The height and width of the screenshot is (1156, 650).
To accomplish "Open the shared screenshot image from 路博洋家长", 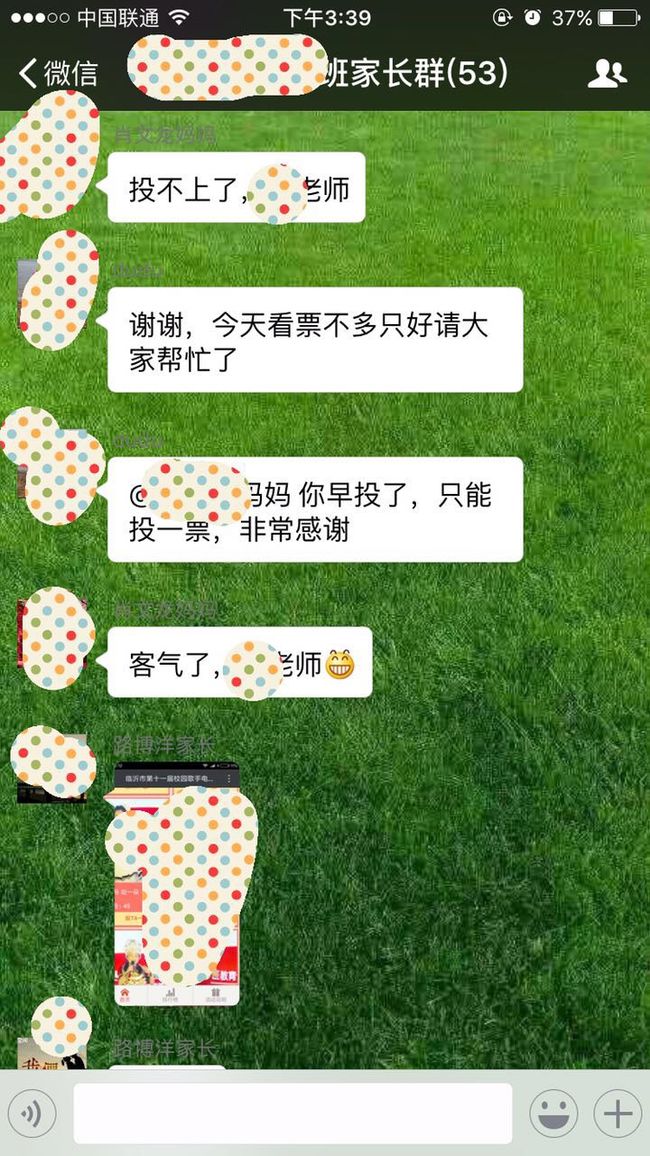I will pos(177,883).
